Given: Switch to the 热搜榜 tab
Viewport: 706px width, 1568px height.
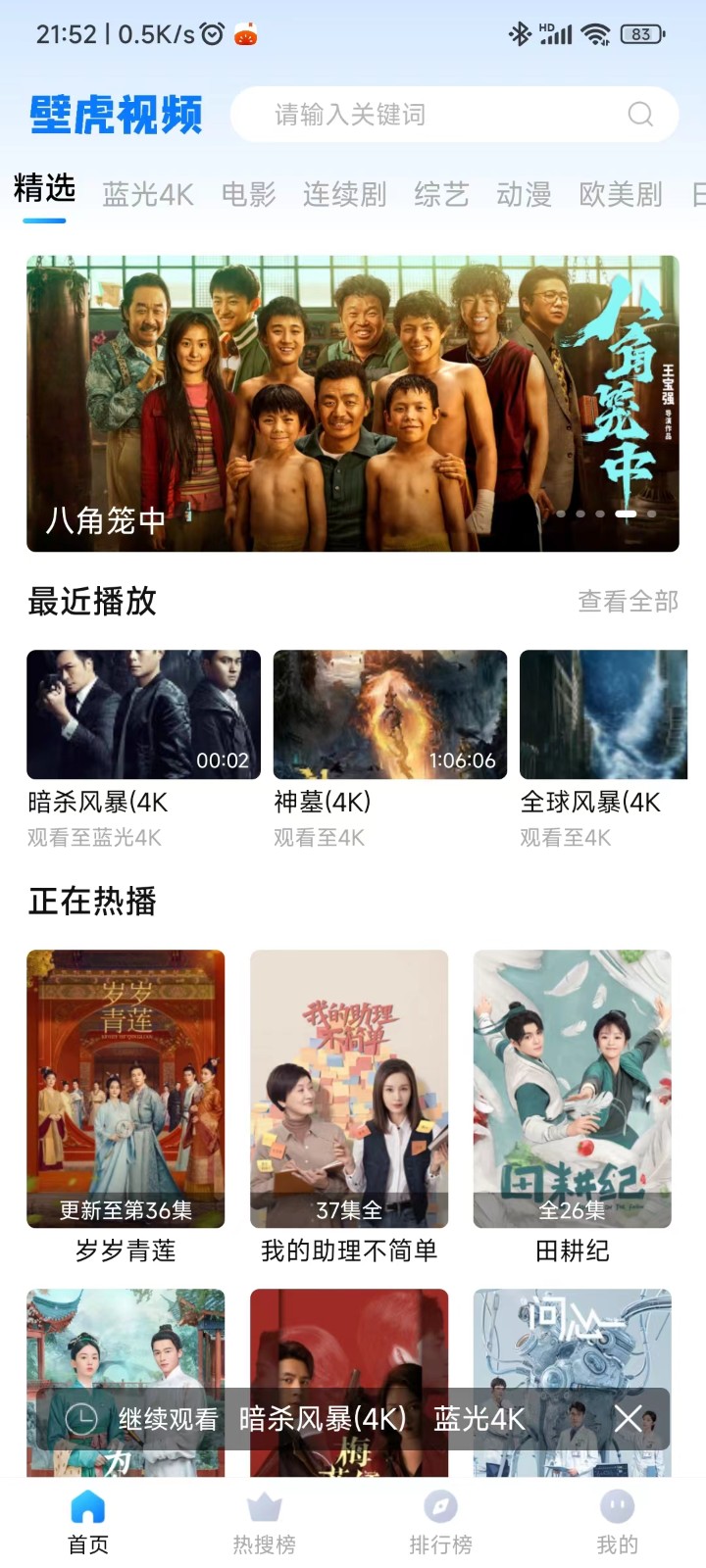Looking at the screenshot, I should point(264,1522).
